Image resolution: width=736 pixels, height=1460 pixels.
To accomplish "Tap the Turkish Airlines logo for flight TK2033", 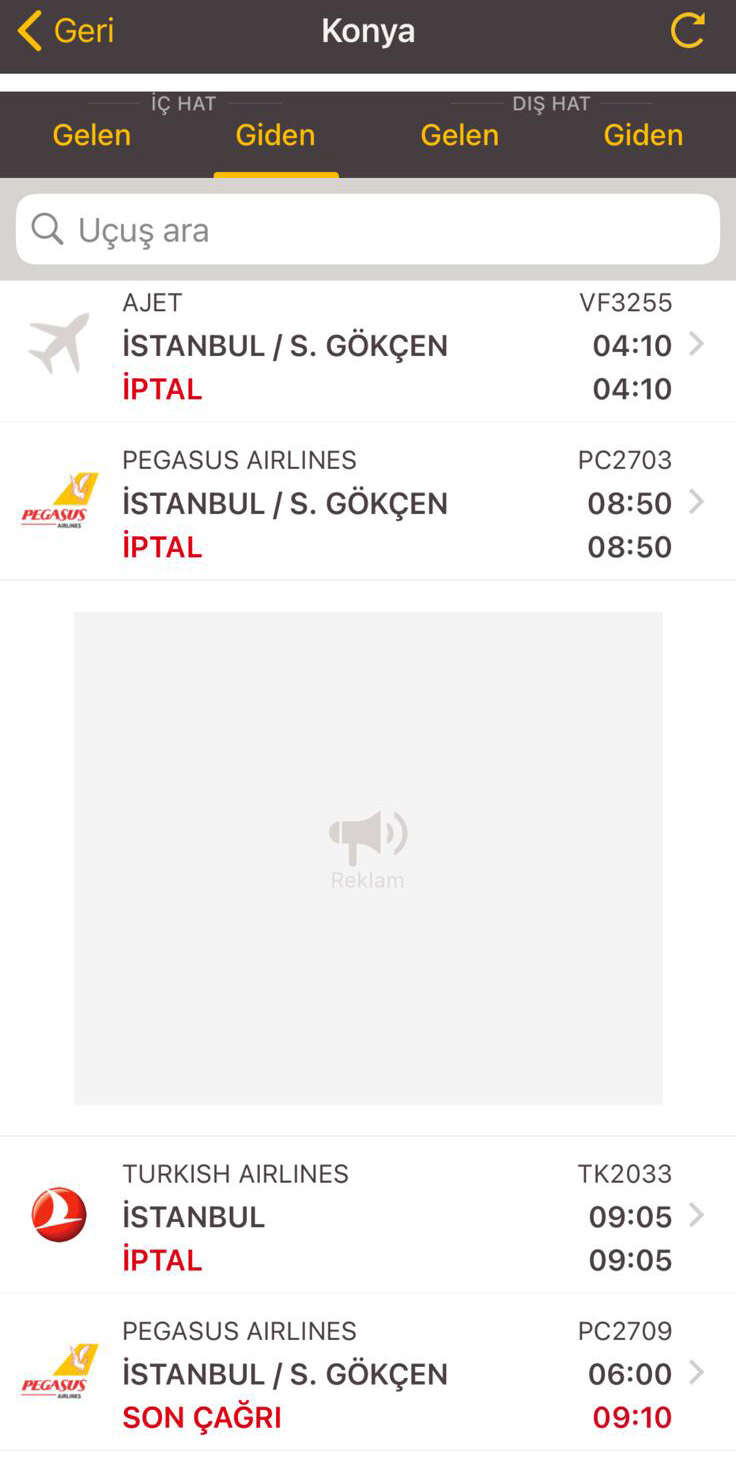I will pyautogui.click(x=58, y=1215).
